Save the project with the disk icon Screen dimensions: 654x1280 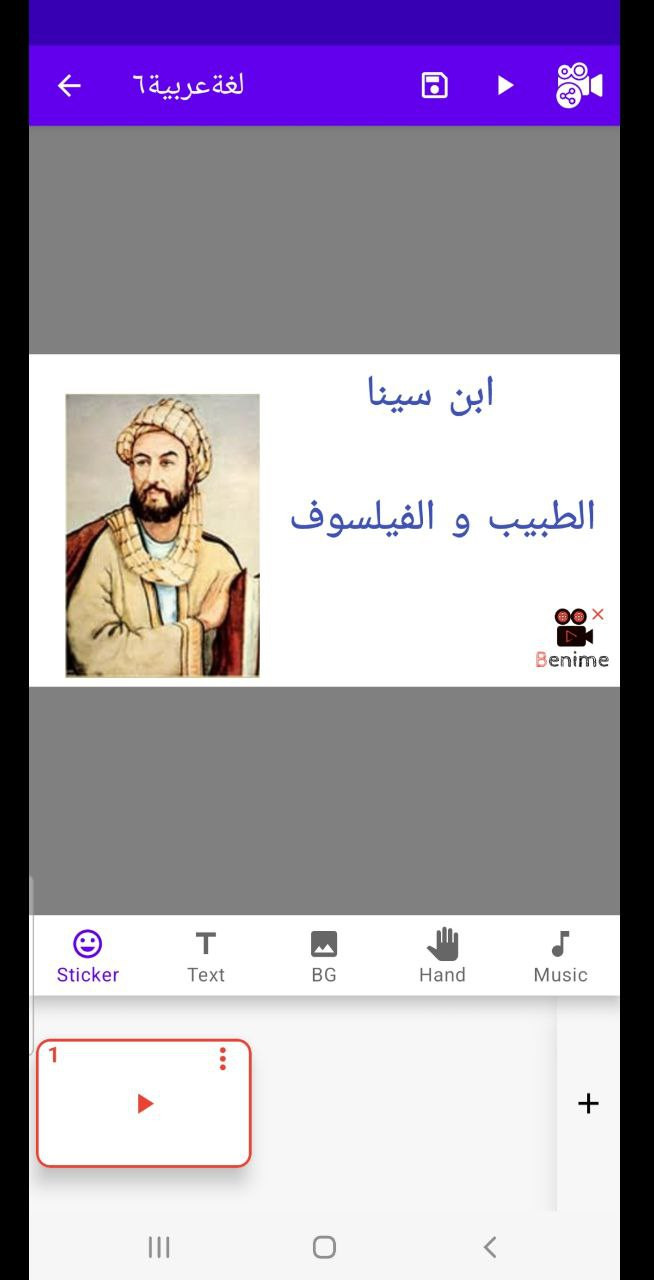434,86
